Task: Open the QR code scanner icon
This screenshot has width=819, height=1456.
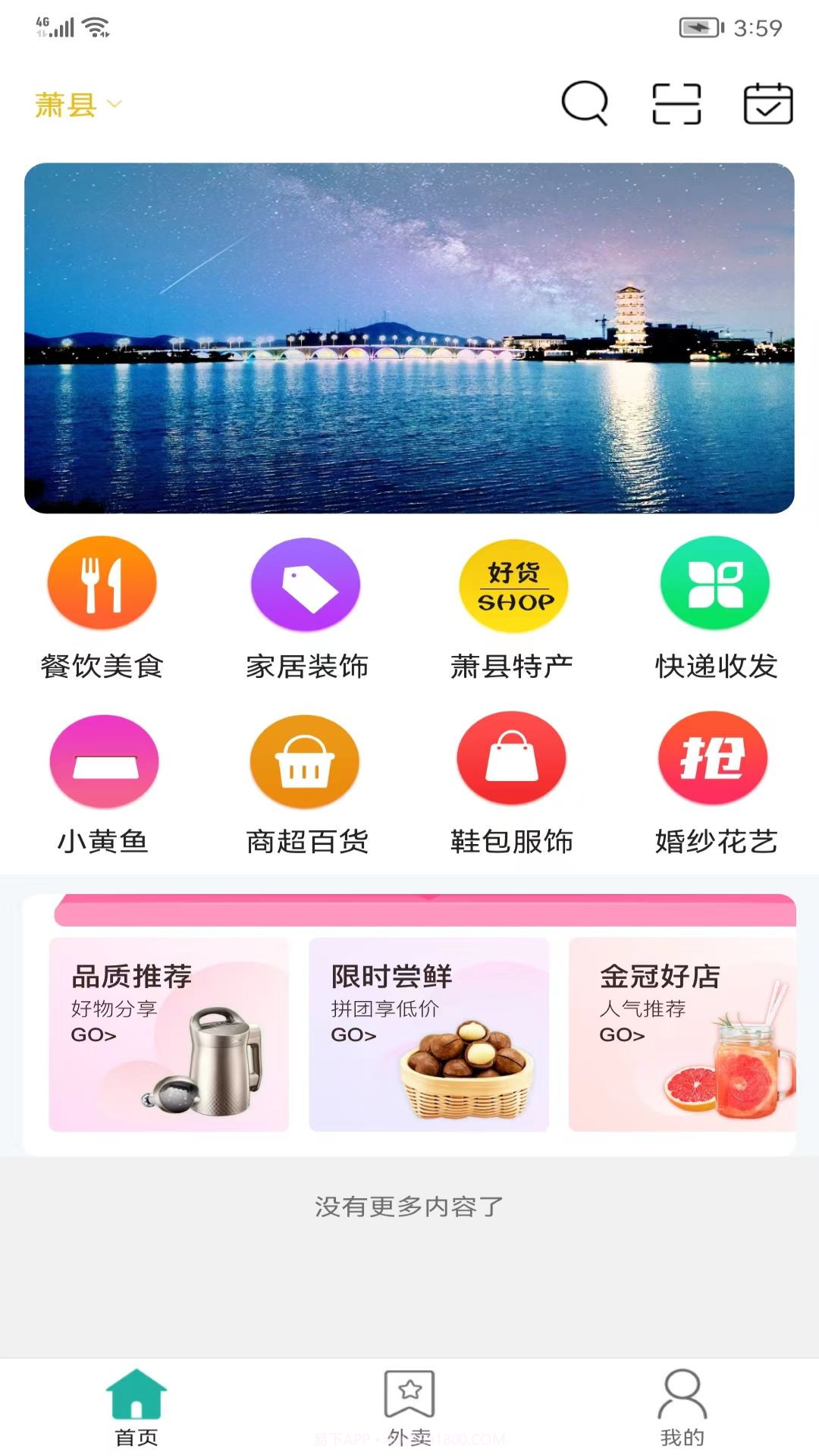Action: [x=675, y=104]
